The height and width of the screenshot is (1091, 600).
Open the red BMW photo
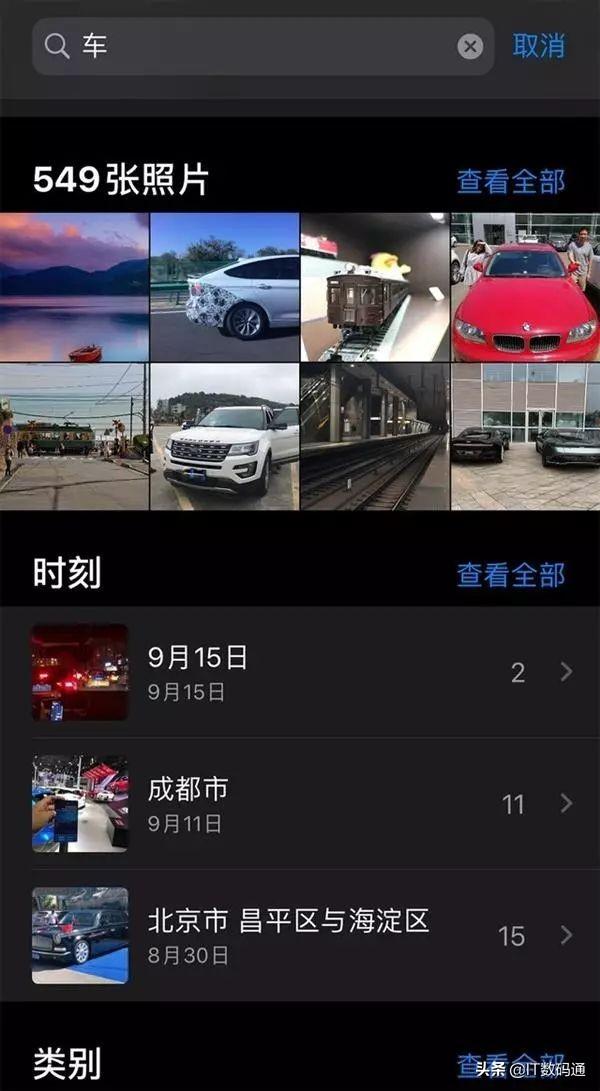(526, 287)
